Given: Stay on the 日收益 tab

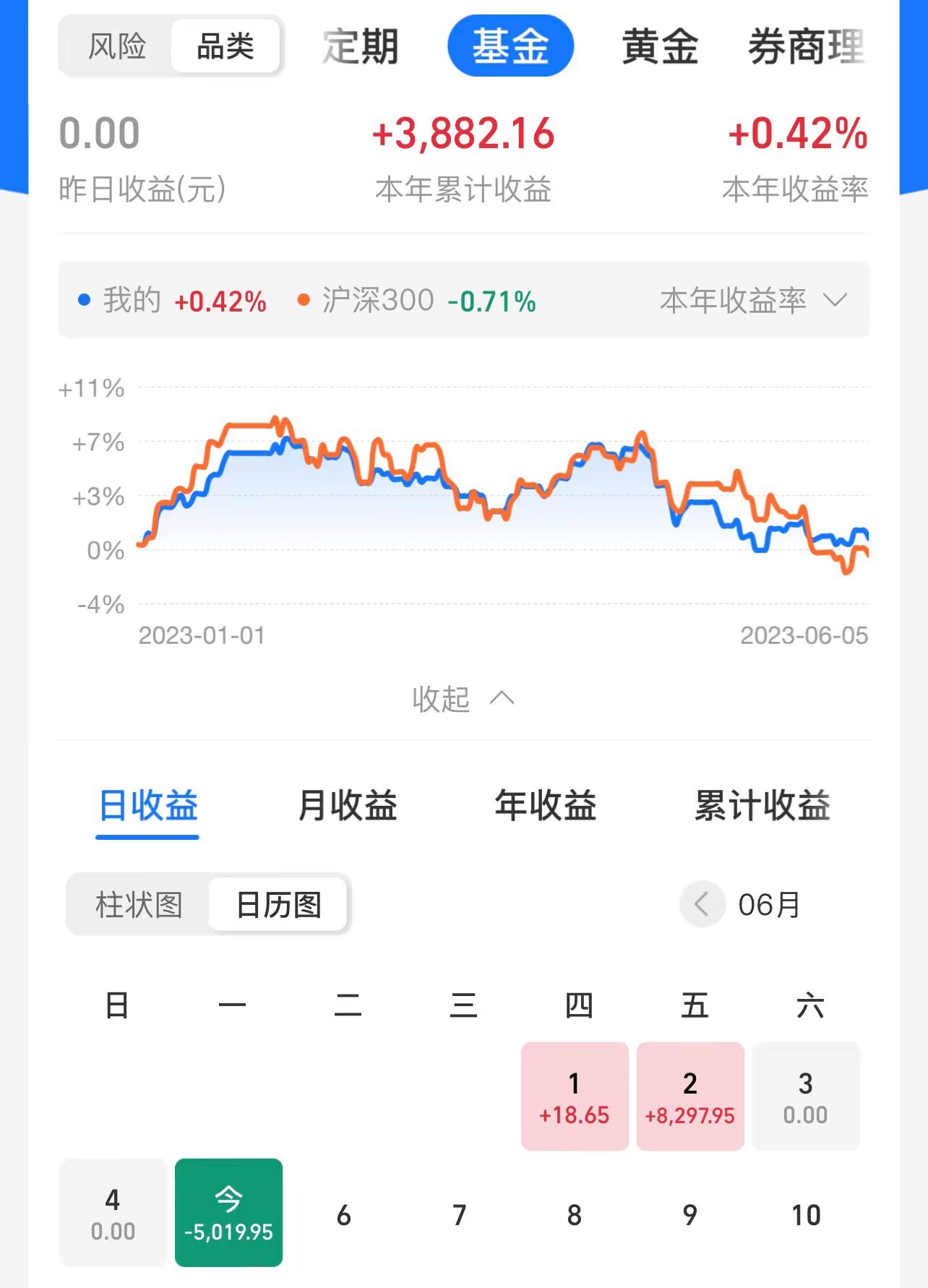Looking at the screenshot, I should (147, 807).
